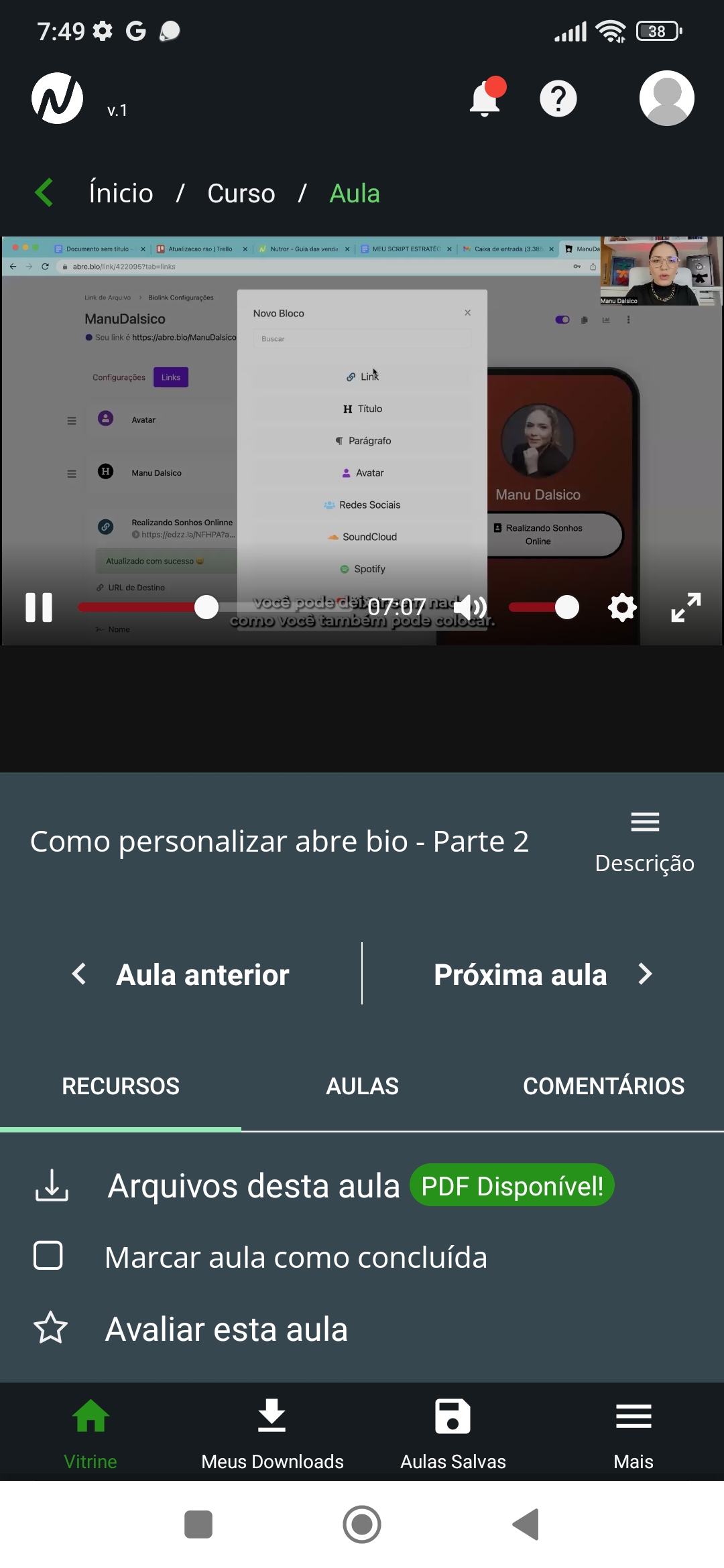Pause the video
724x1568 pixels.
click(39, 608)
